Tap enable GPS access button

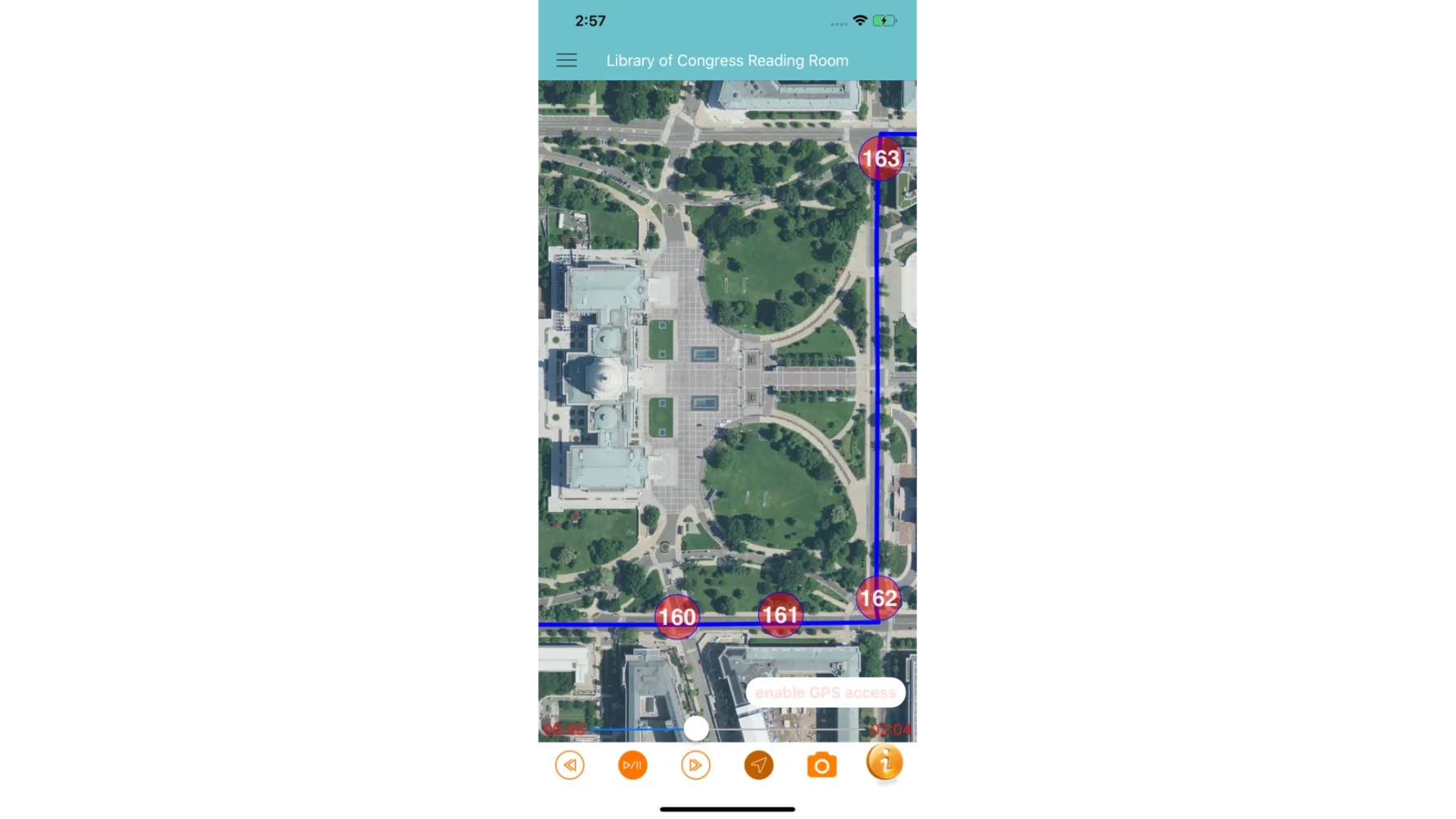coord(825,693)
